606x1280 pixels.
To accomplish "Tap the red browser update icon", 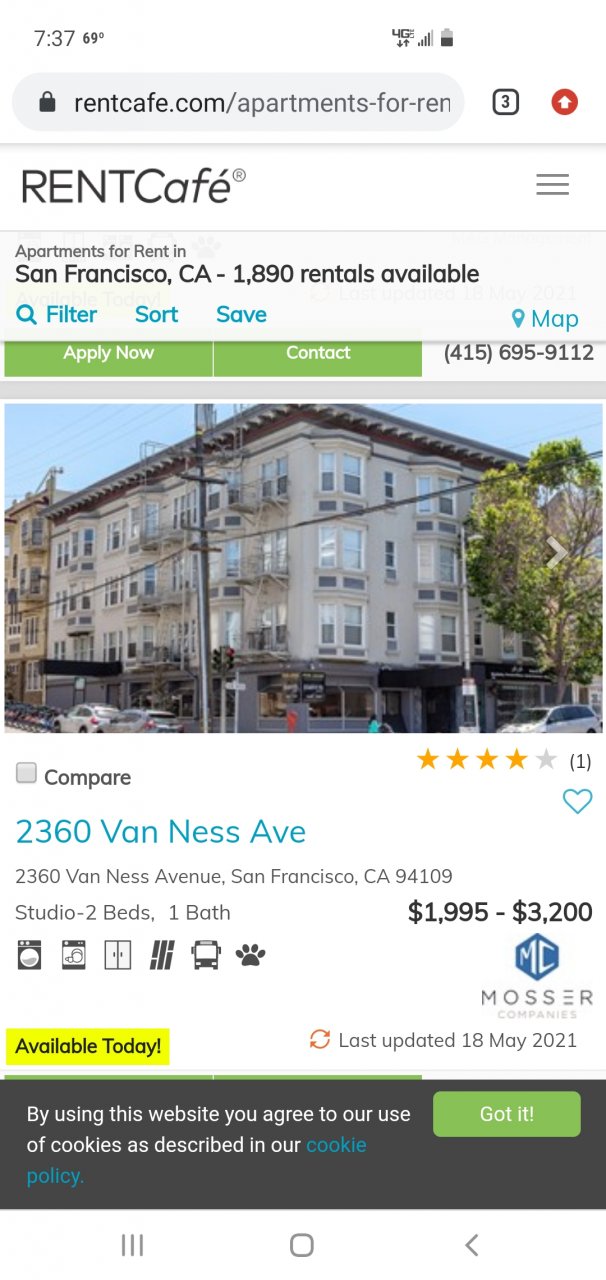I will 565,102.
